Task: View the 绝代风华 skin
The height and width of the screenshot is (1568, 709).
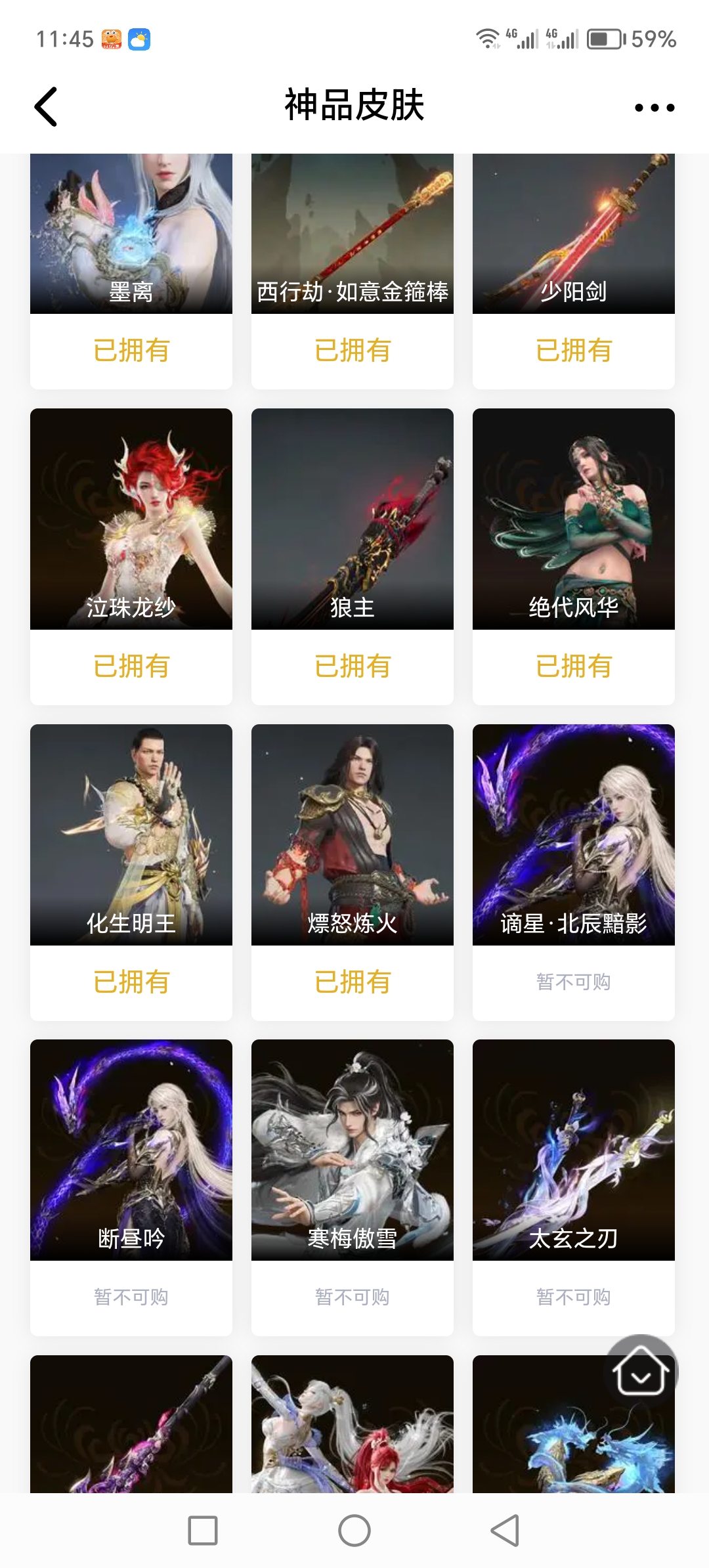Action: pyautogui.click(x=574, y=519)
